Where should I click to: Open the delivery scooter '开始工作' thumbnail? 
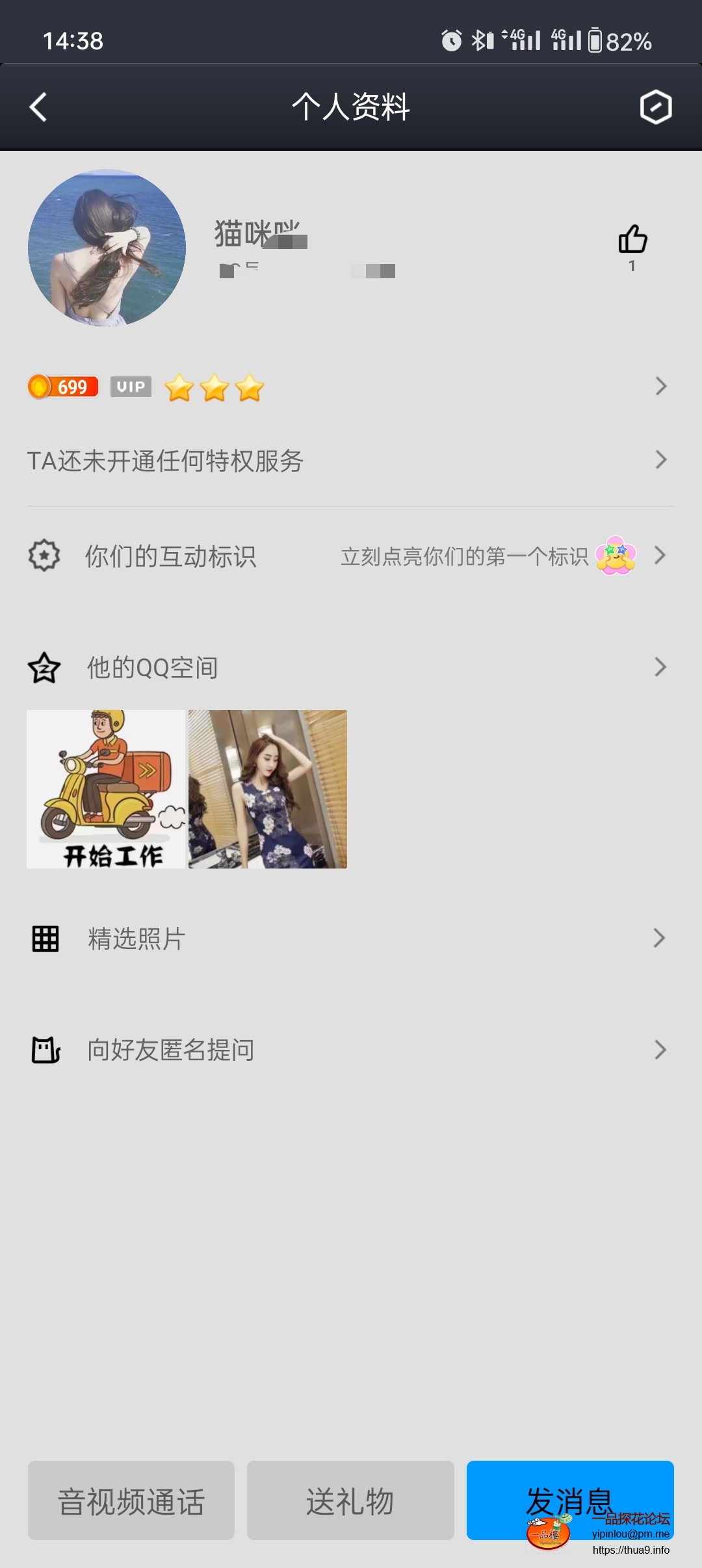105,789
